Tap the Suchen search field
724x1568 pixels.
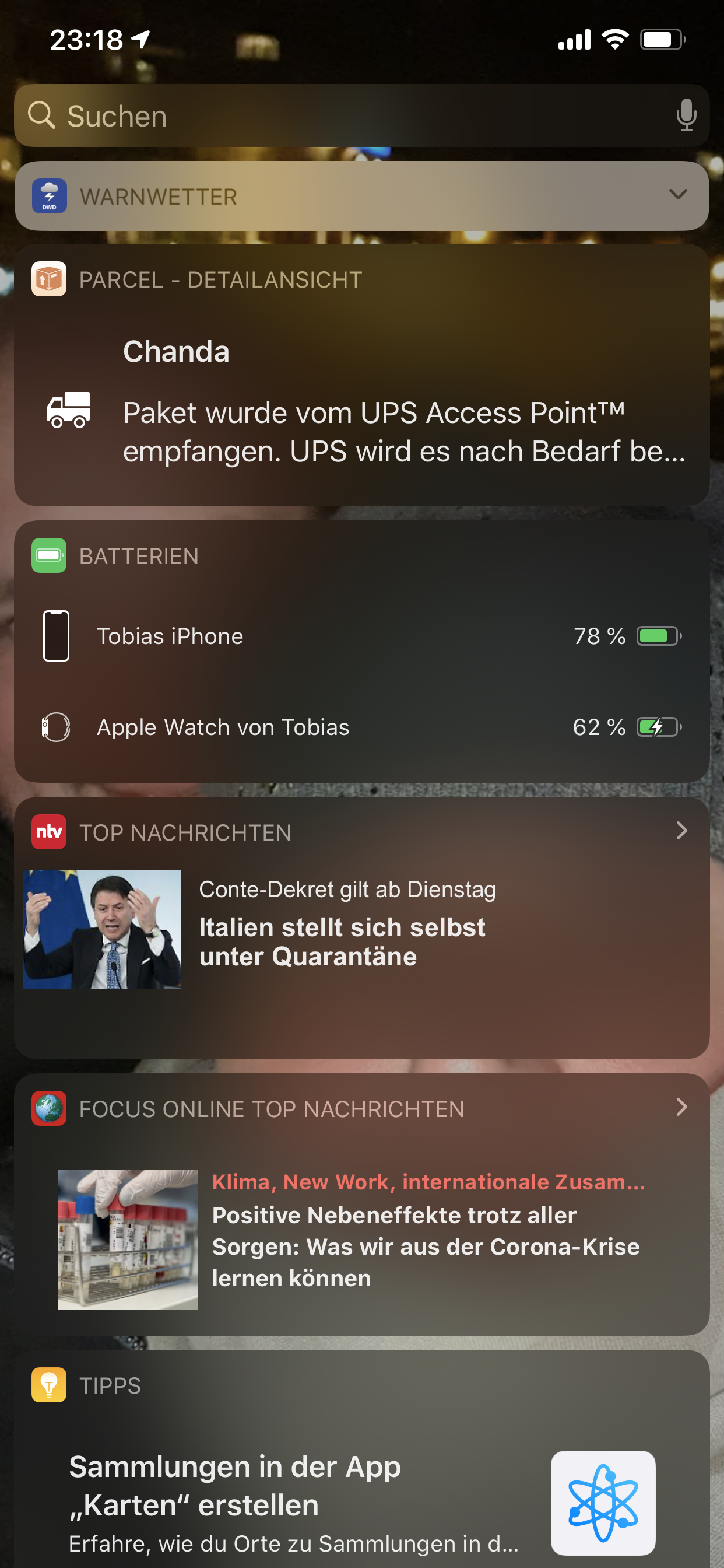click(x=340, y=116)
